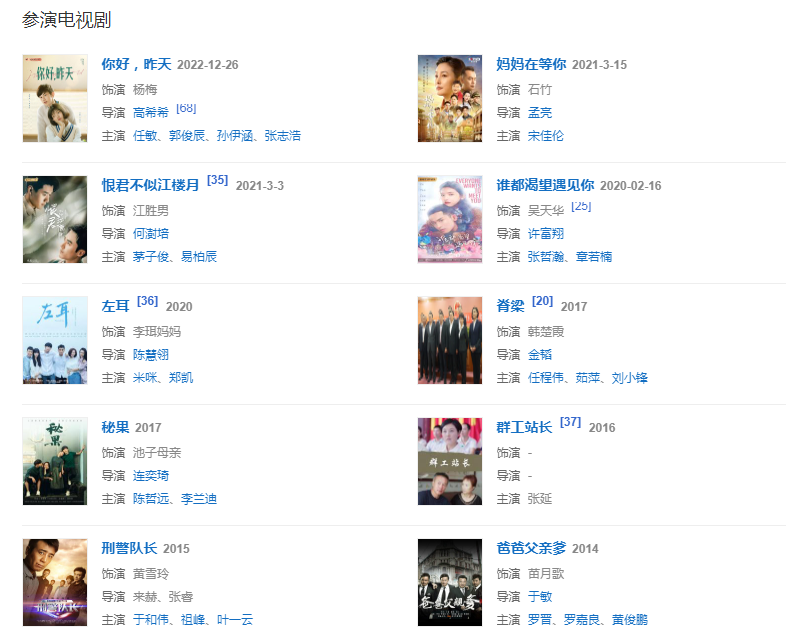
Task: Select the 群工站长 drama link
Action: 524,427
